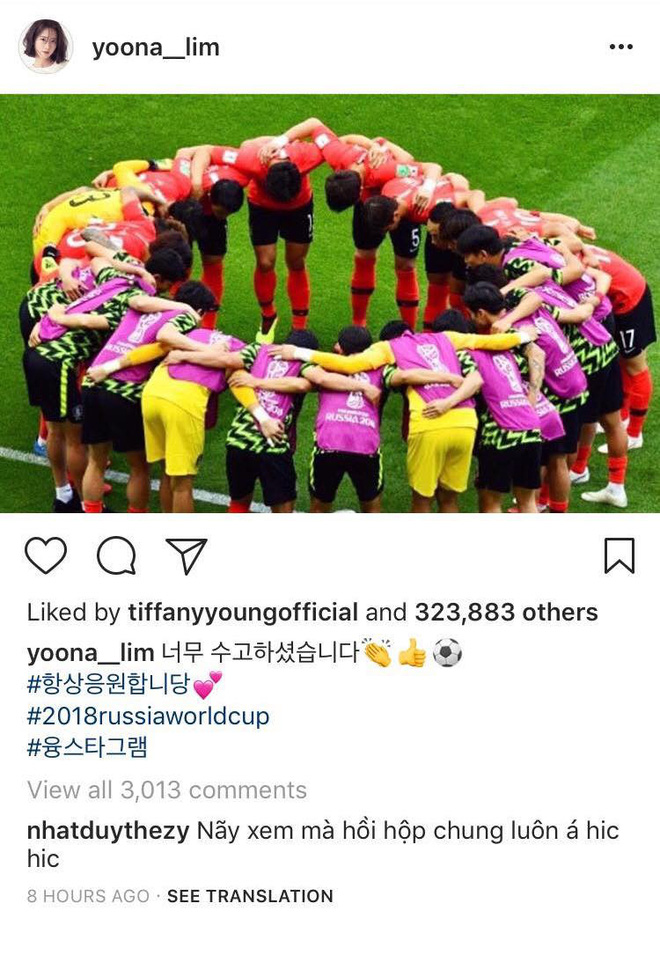
Task: Open the comment bubble icon
Action: 116,555
